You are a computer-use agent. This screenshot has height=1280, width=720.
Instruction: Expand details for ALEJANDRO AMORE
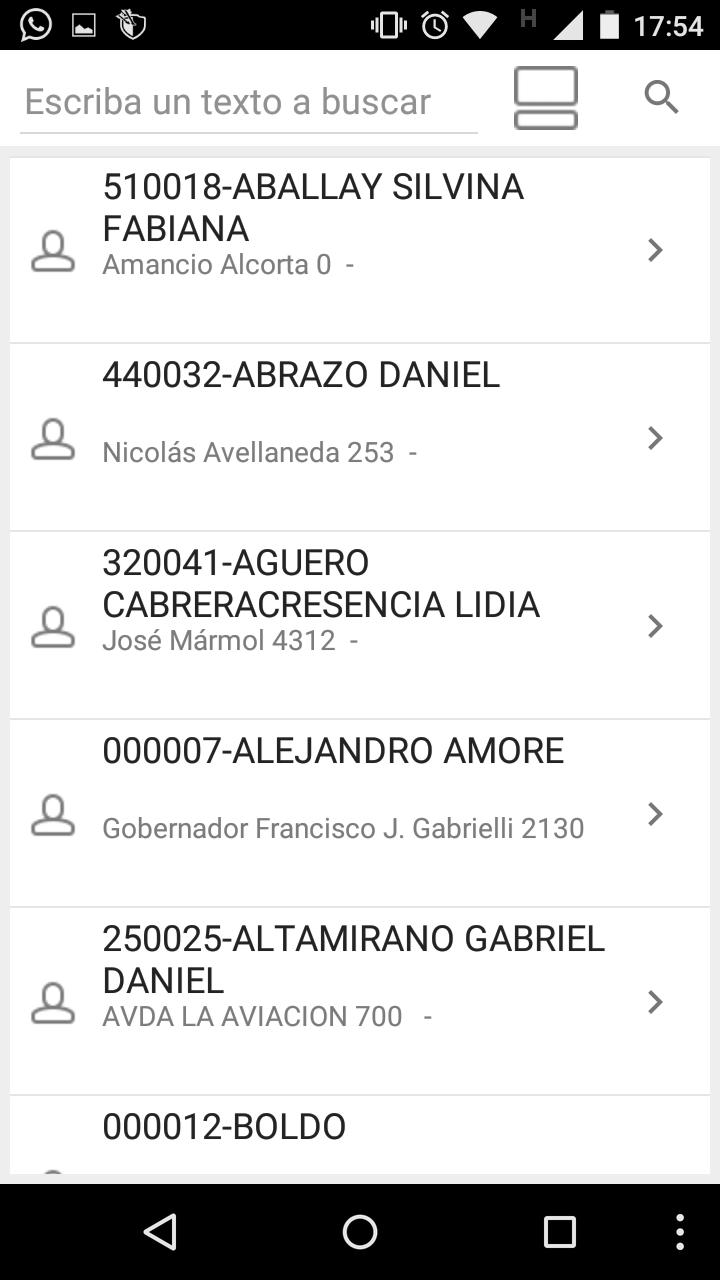[655, 814]
